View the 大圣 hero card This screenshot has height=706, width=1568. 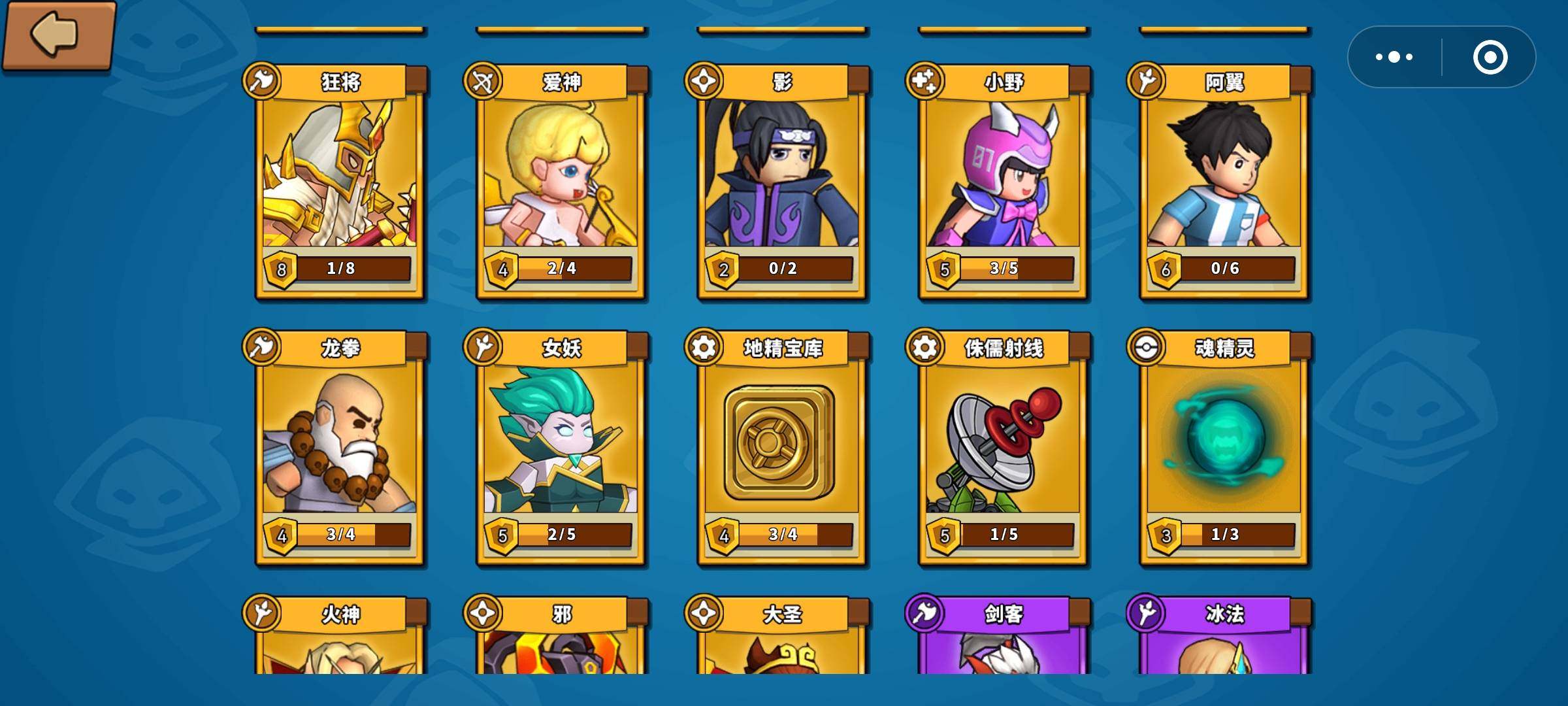[781, 637]
